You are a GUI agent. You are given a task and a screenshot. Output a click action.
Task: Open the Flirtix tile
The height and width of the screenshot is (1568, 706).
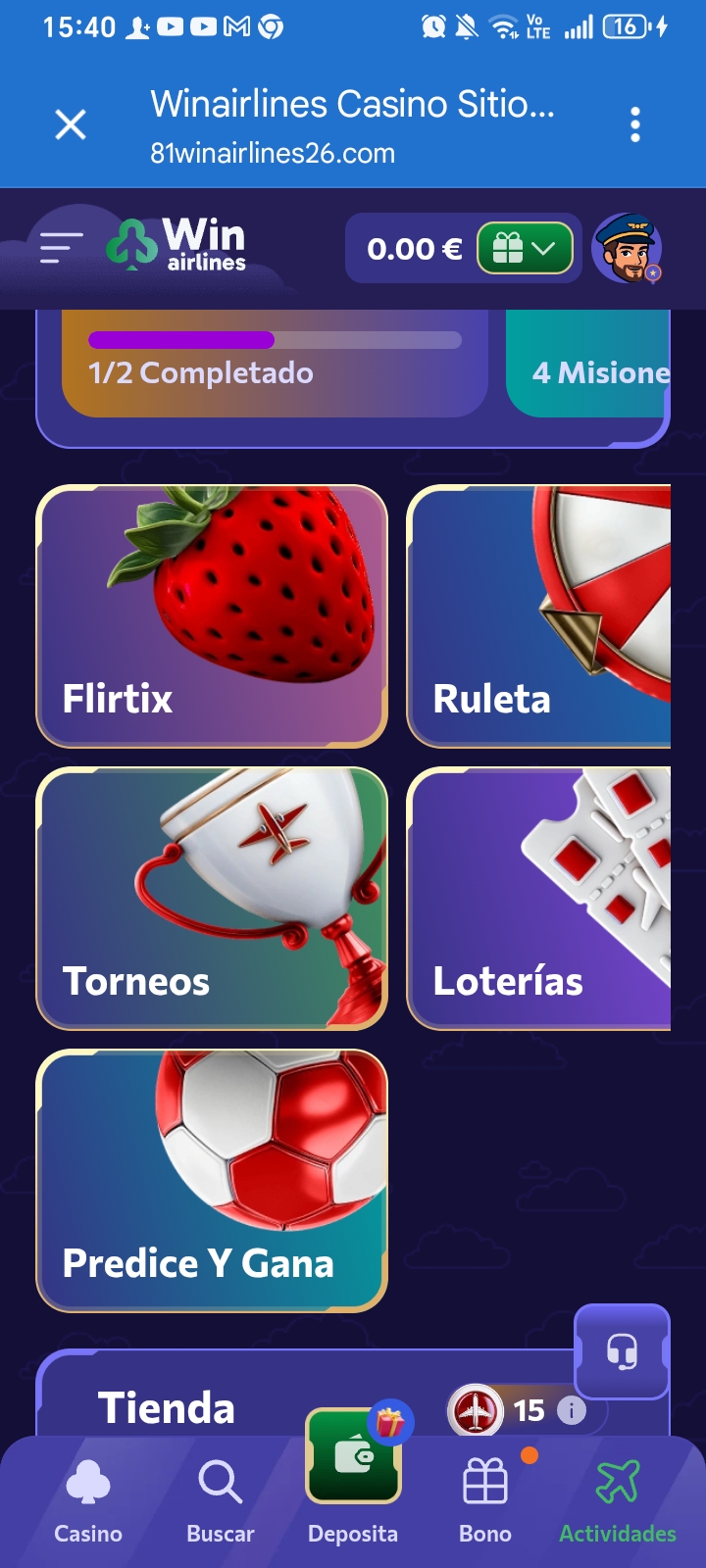click(212, 616)
